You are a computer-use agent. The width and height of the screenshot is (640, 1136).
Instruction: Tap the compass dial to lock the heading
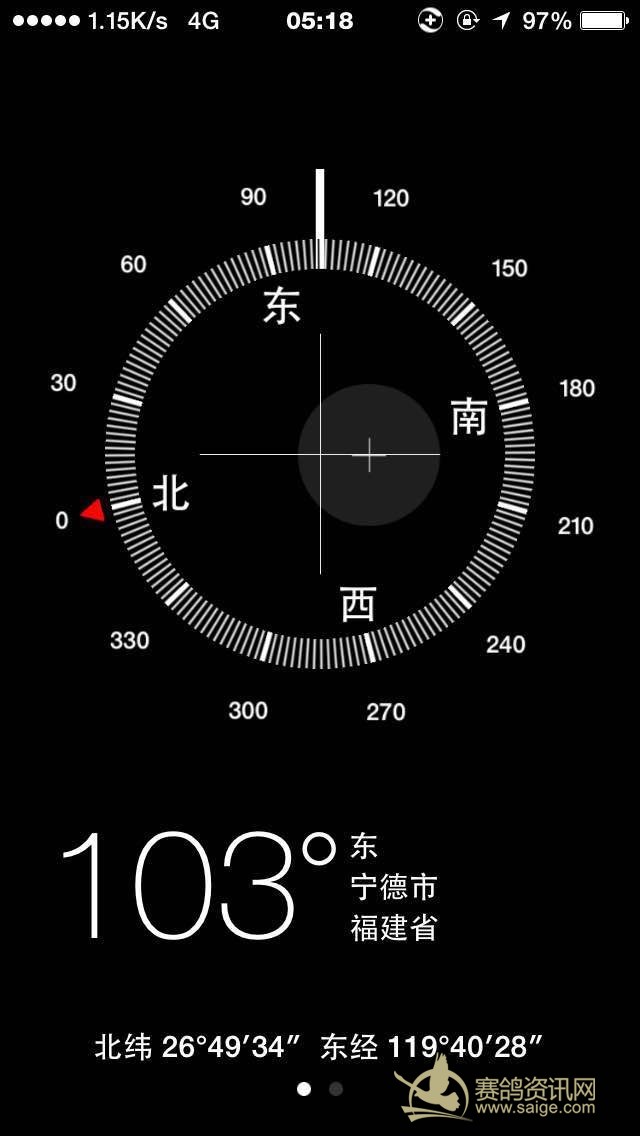[x=320, y=454]
